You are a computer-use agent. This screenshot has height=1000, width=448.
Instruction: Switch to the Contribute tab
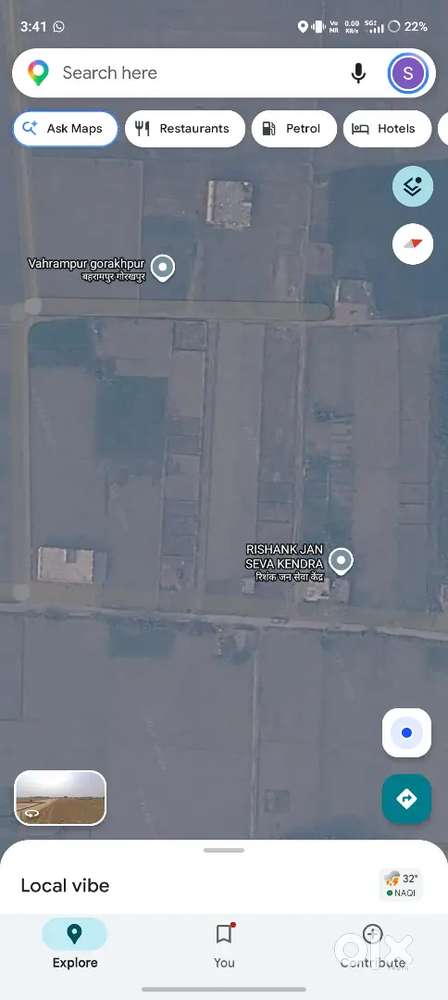(x=373, y=946)
